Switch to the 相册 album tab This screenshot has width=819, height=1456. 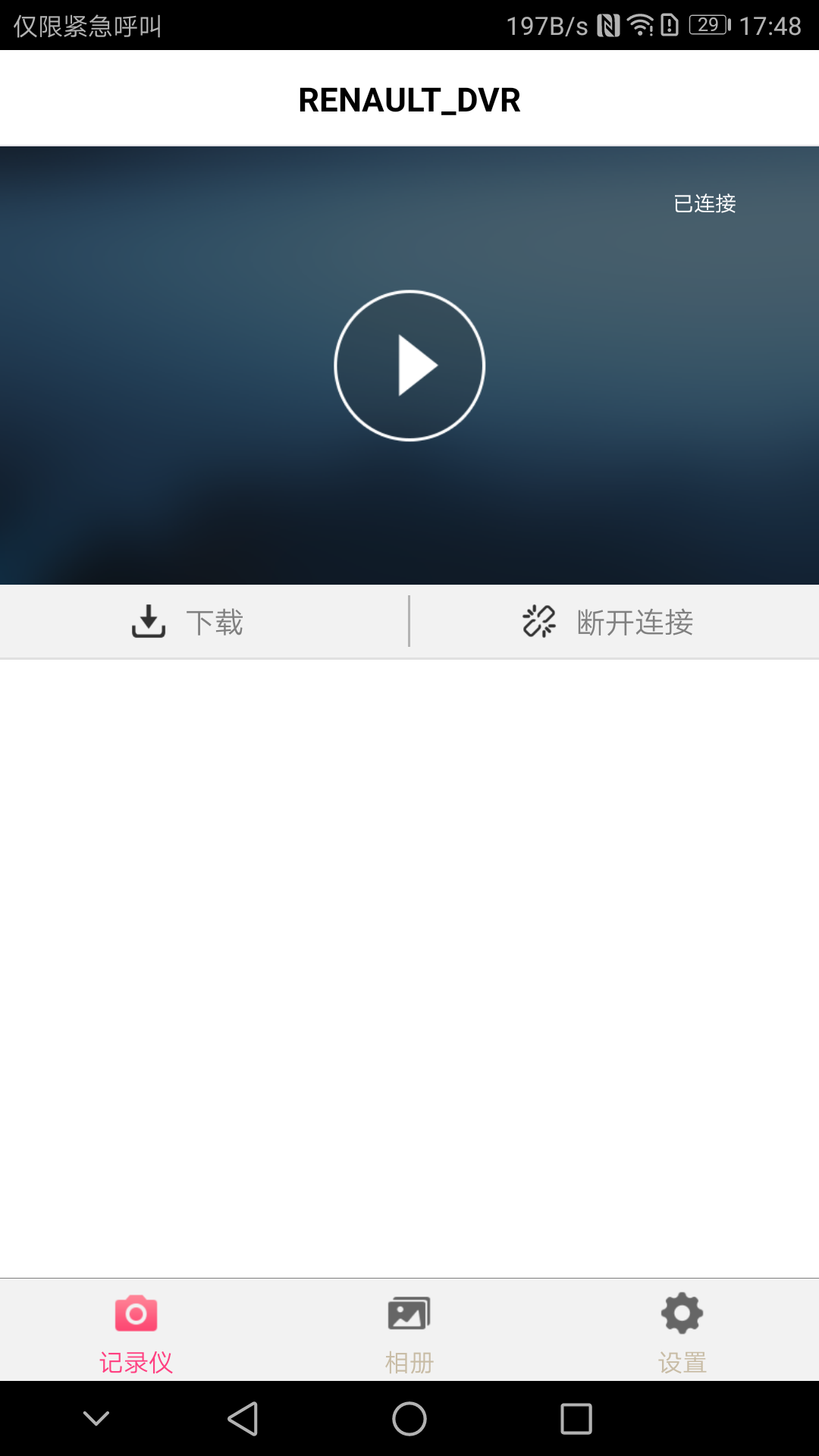(x=409, y=1332)
